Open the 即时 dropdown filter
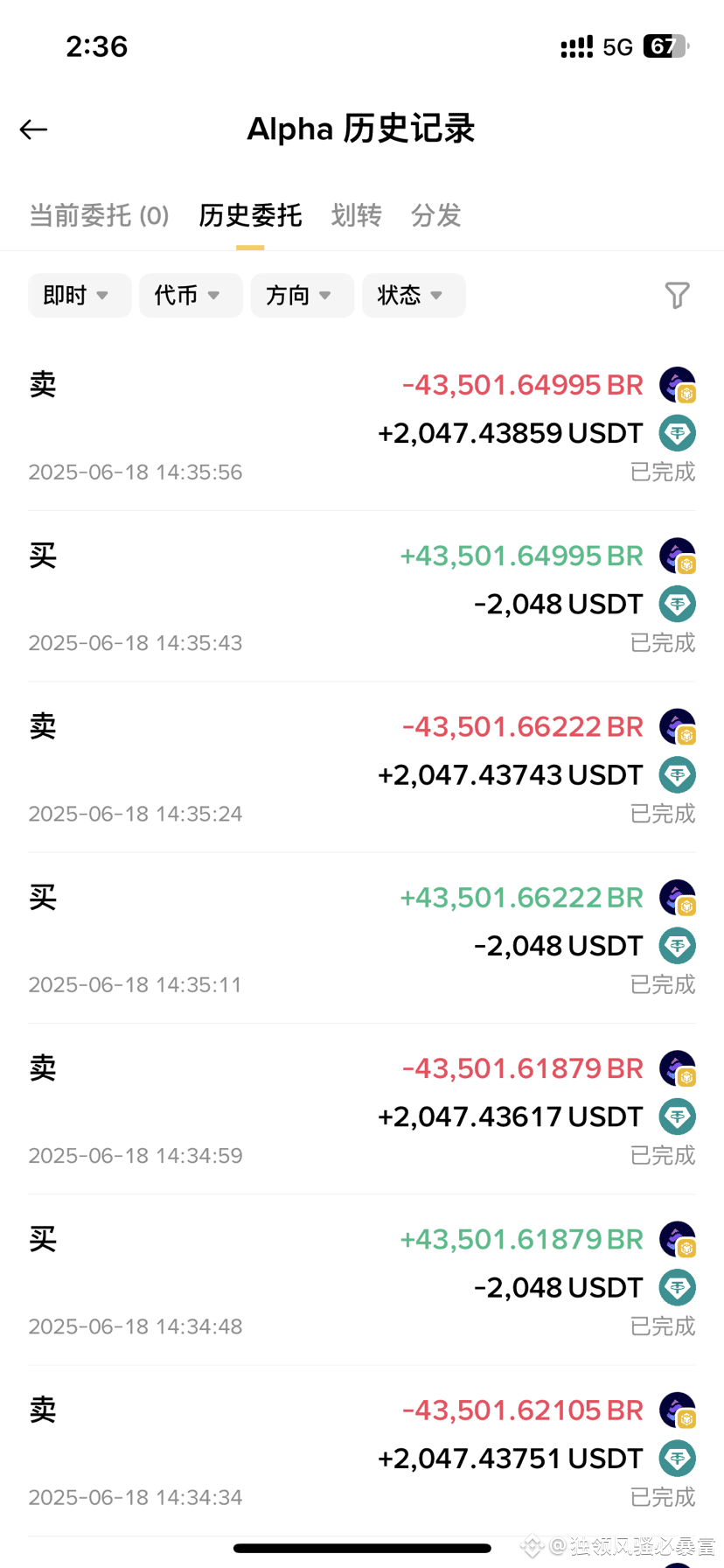The image size is (724, 1568). (79, 296)
